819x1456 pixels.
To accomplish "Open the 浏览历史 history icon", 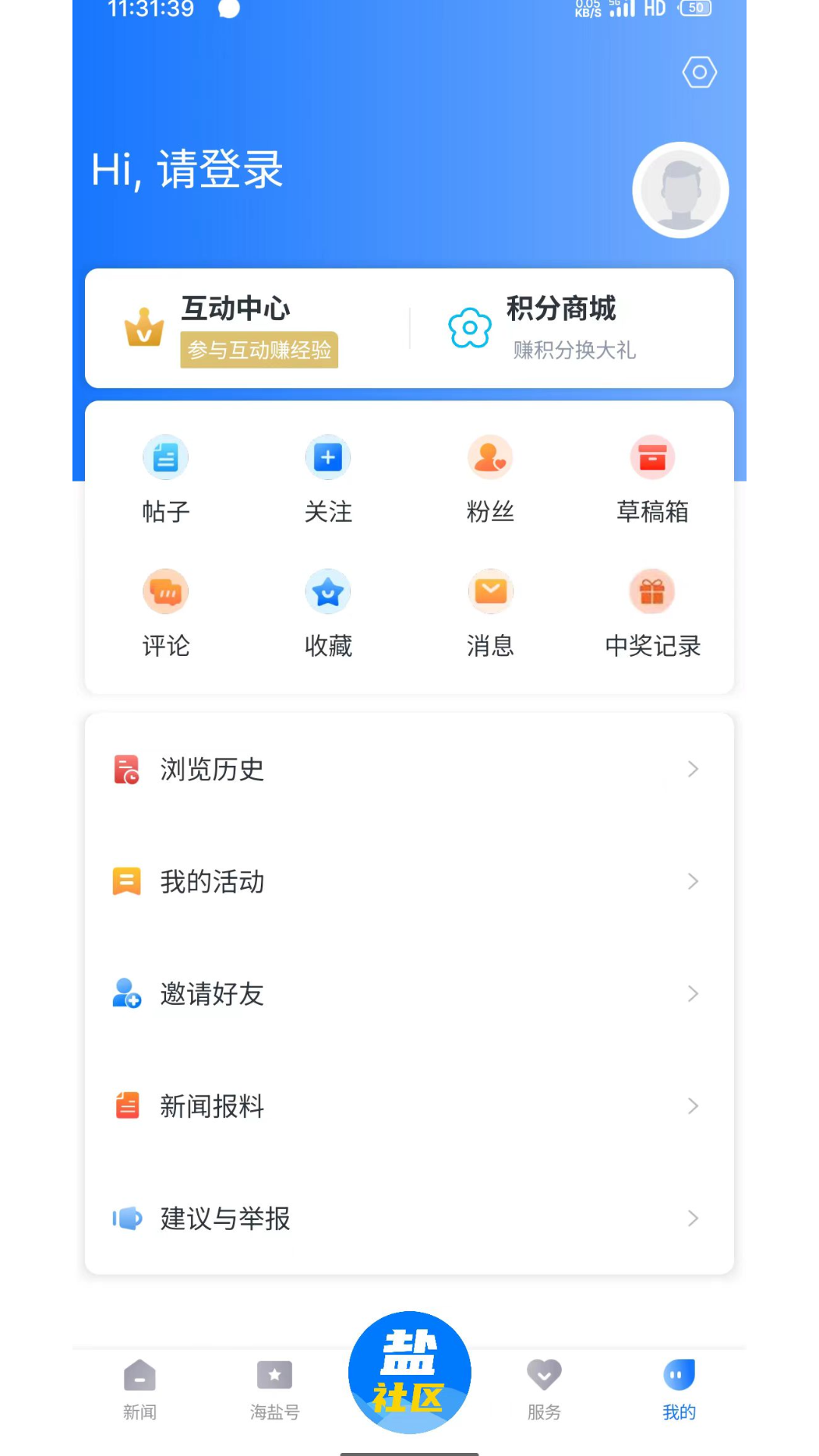I will [127, 769].
